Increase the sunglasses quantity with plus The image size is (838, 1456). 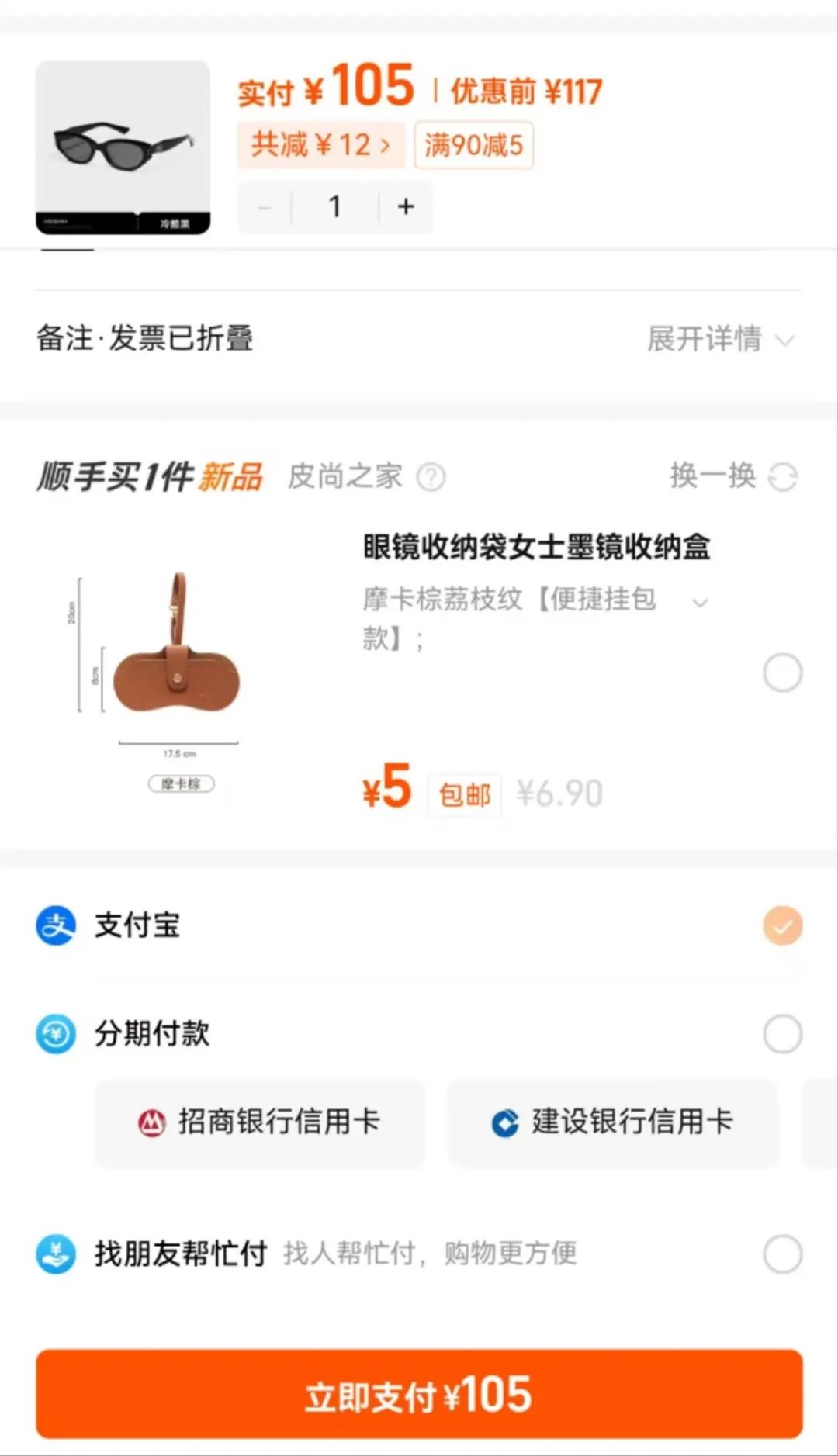pyautogui.click(x=406, y=207)
